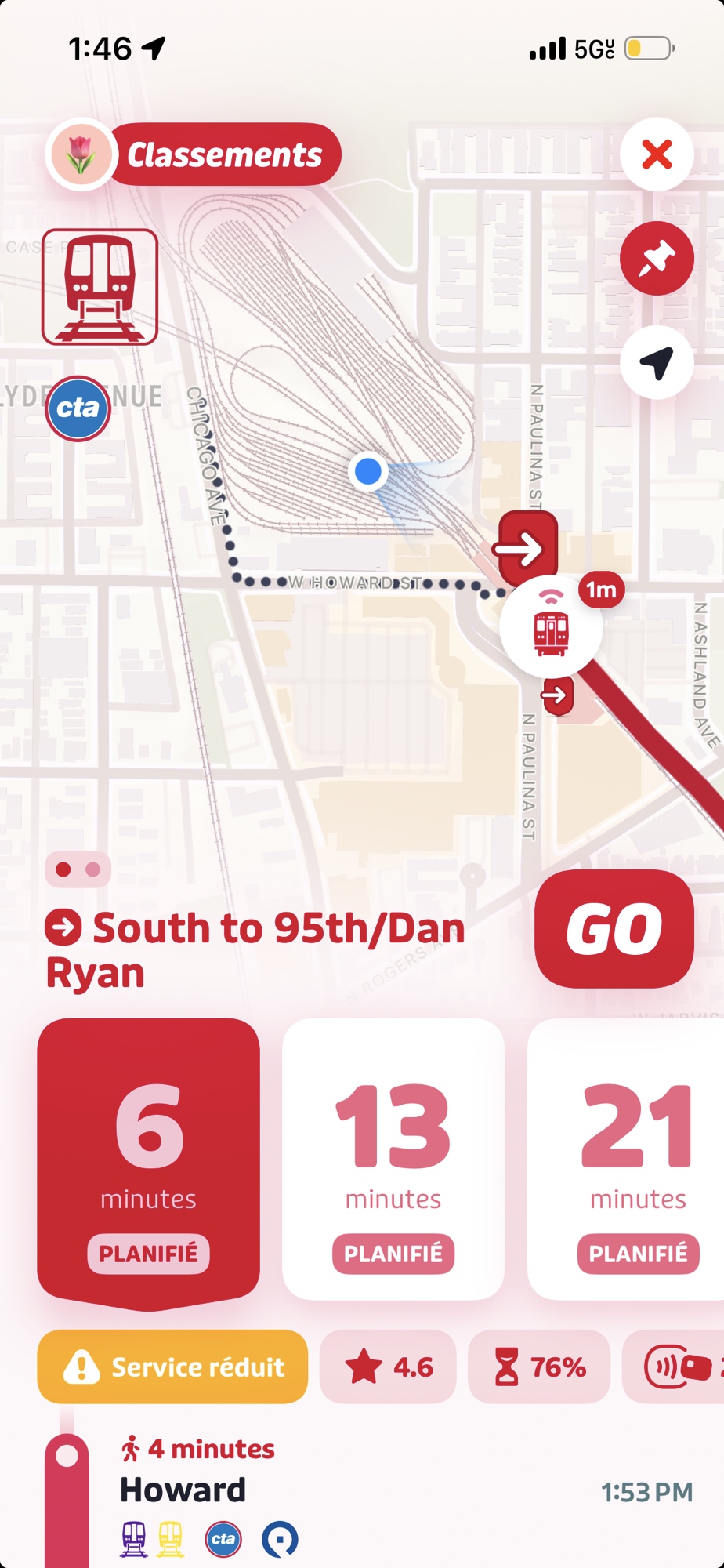Open the 4.6 star rating chip
The width and height of the screenshot is (724, 1568).
pos(388,1367)
